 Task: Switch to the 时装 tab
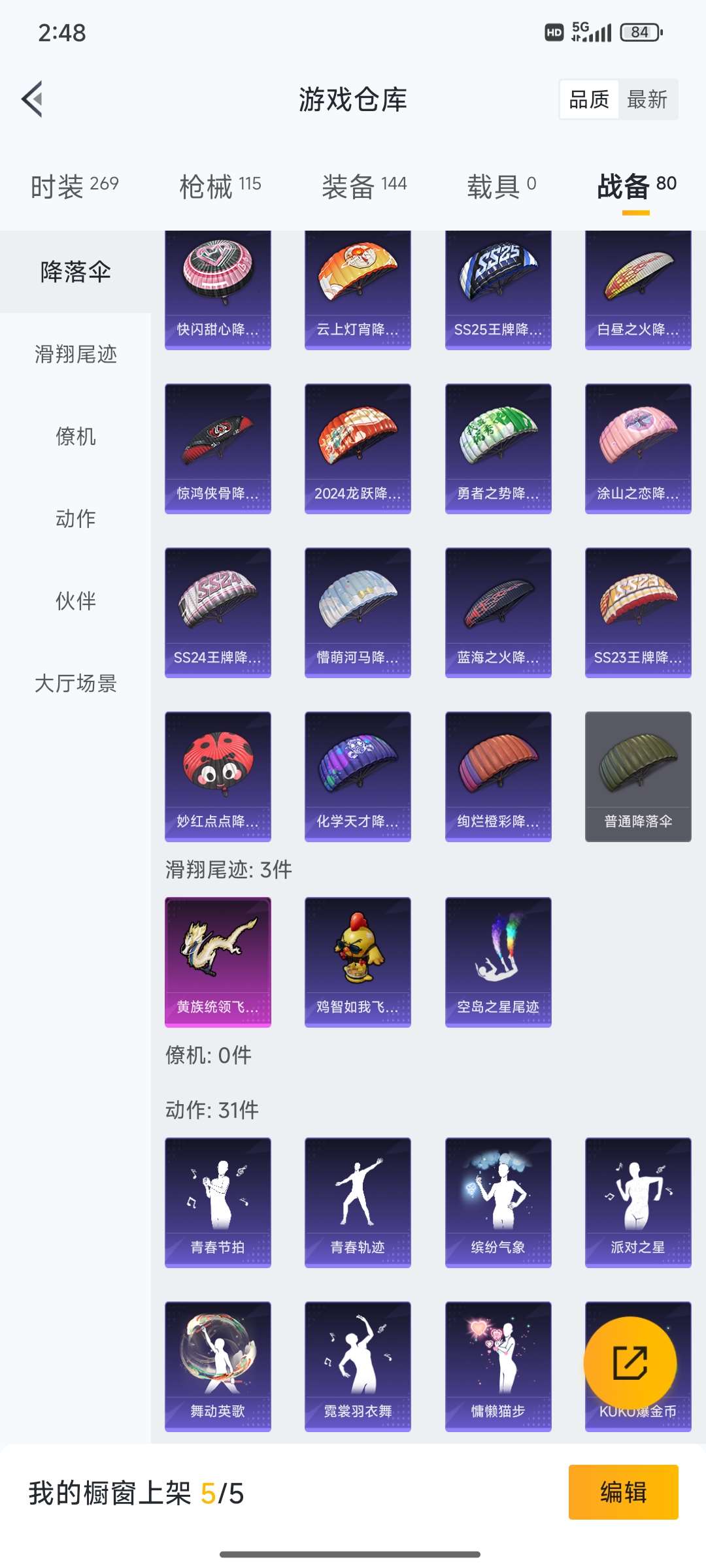click(x=75, y=186)
